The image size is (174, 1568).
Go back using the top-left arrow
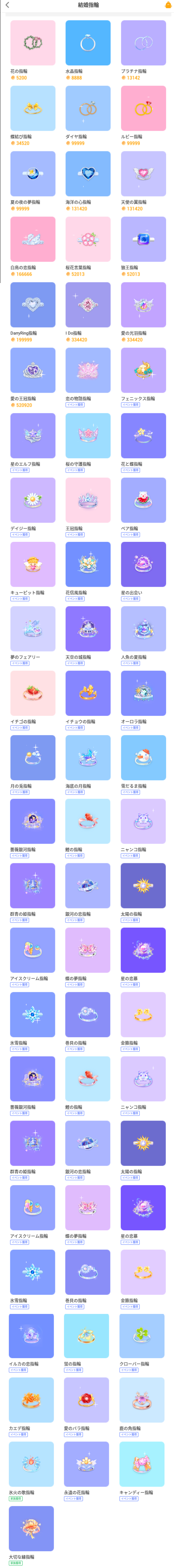[7, 5]
